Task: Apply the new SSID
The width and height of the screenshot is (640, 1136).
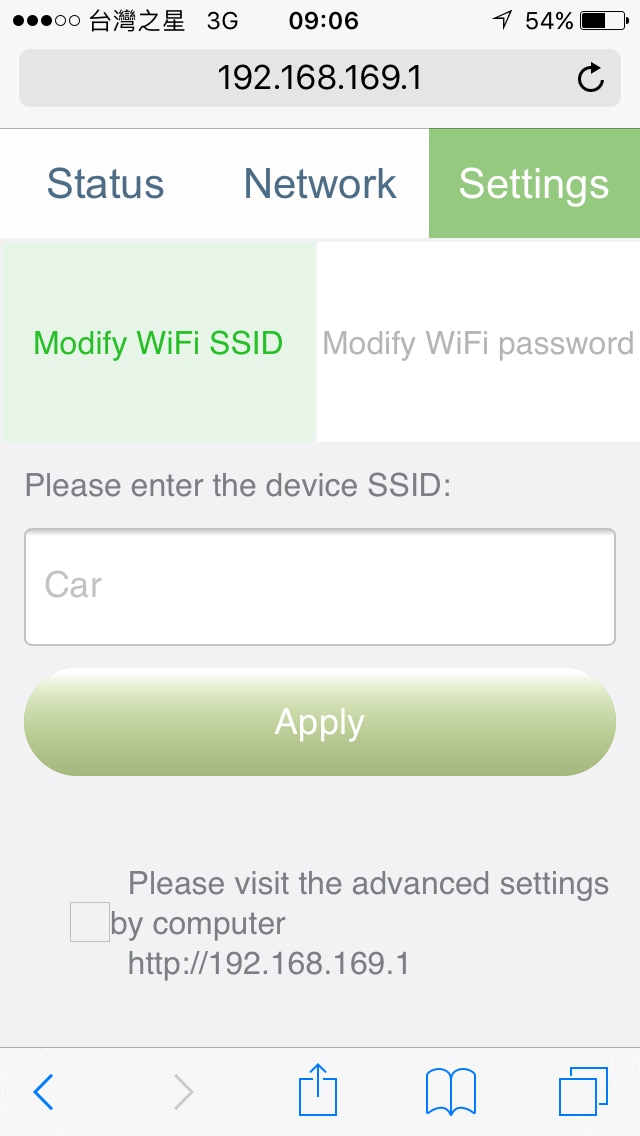Action: 320,722
